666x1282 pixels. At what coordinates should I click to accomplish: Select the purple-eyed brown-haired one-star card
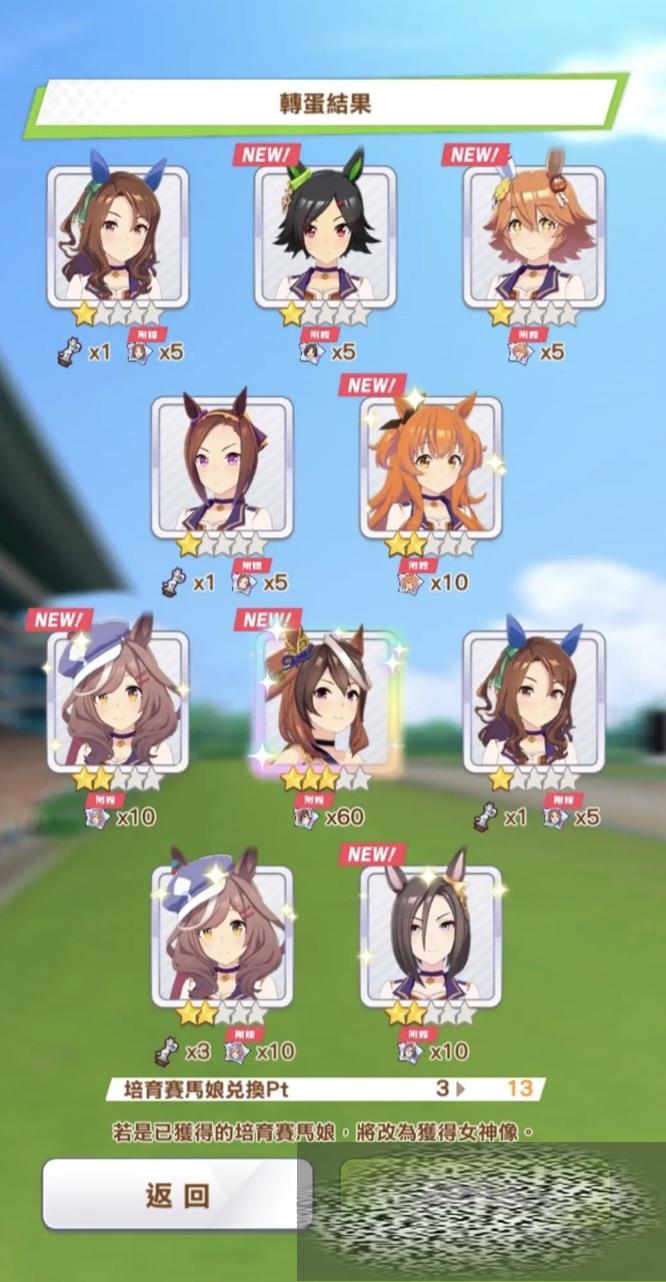(222, 468)
